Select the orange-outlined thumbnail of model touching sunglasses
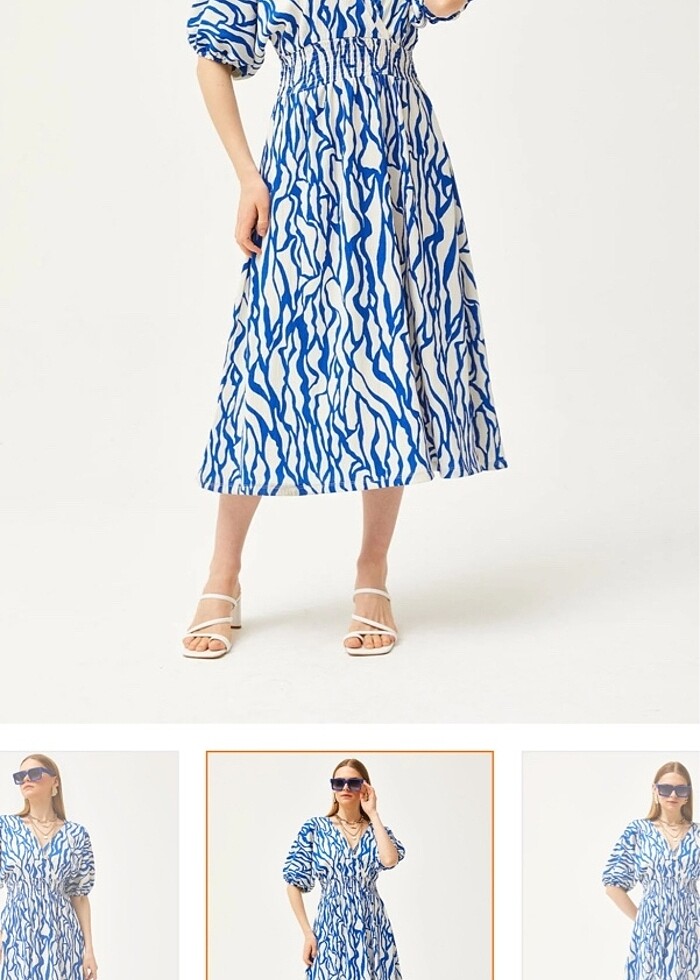This screenshot has height=980, width=700. 350,865
